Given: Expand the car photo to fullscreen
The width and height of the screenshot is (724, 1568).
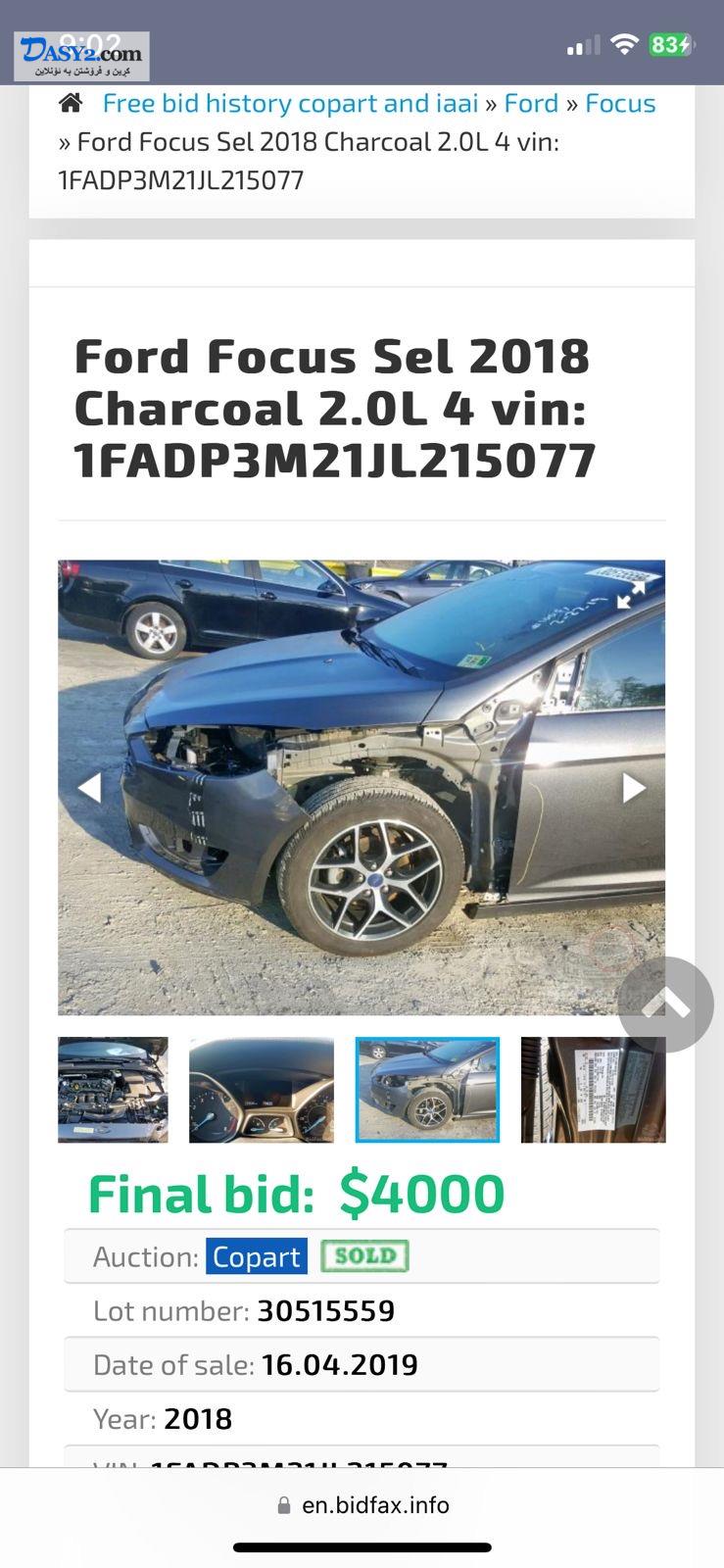Looking at the screenshot, I should [630, 595].
